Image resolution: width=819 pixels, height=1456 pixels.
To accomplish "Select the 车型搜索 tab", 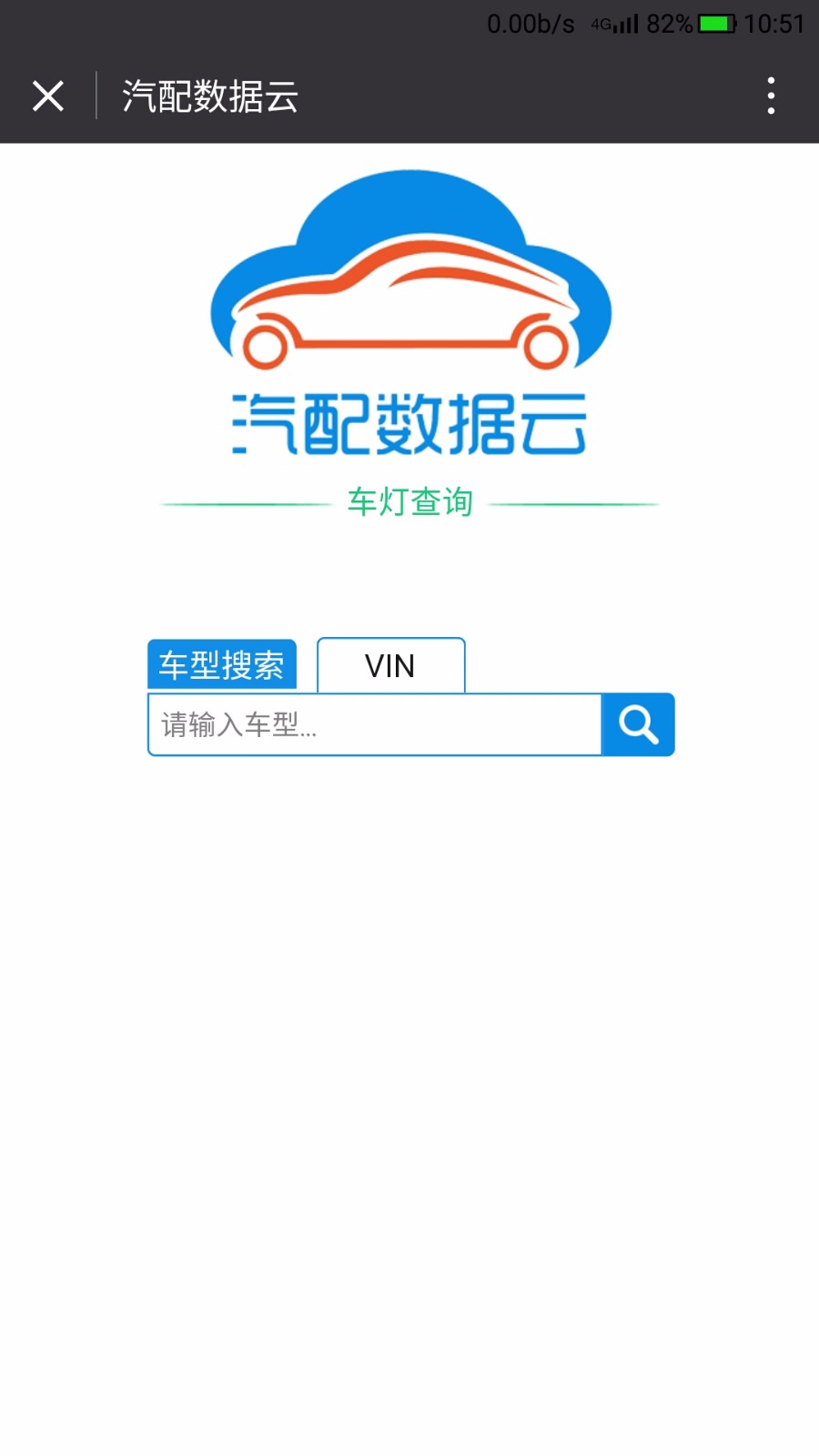I will pyautogui.click(x=222, y=665).
